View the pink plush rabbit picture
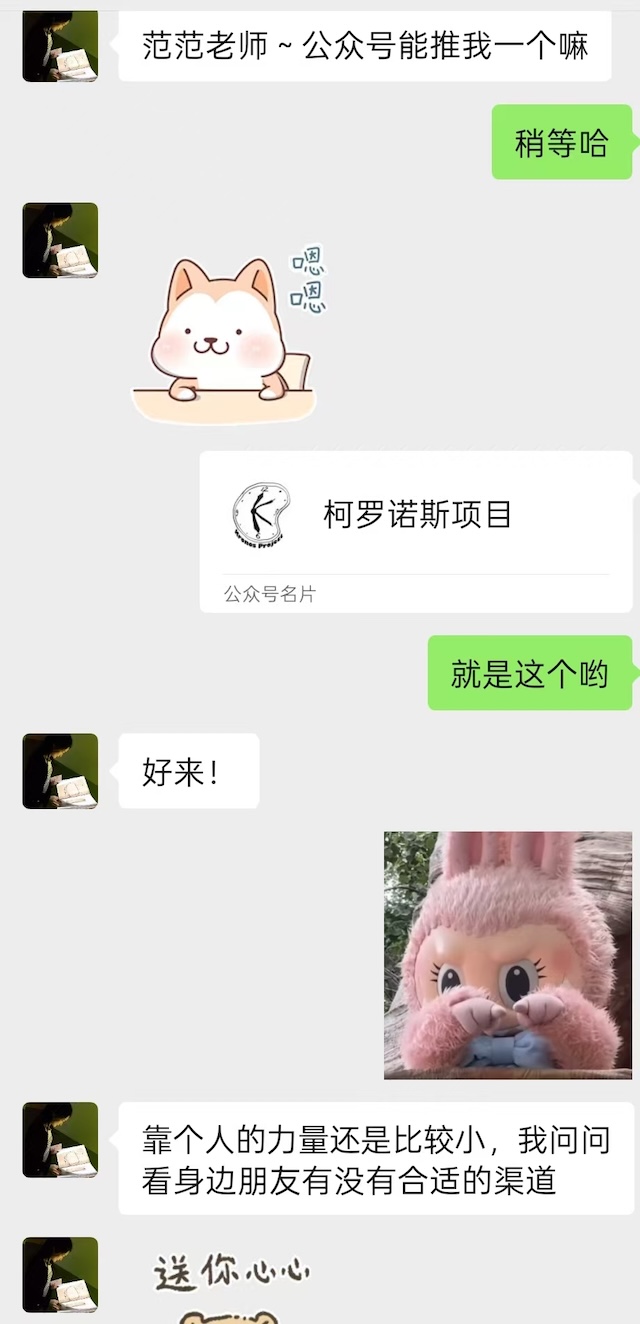 click(x=507, y=955)
